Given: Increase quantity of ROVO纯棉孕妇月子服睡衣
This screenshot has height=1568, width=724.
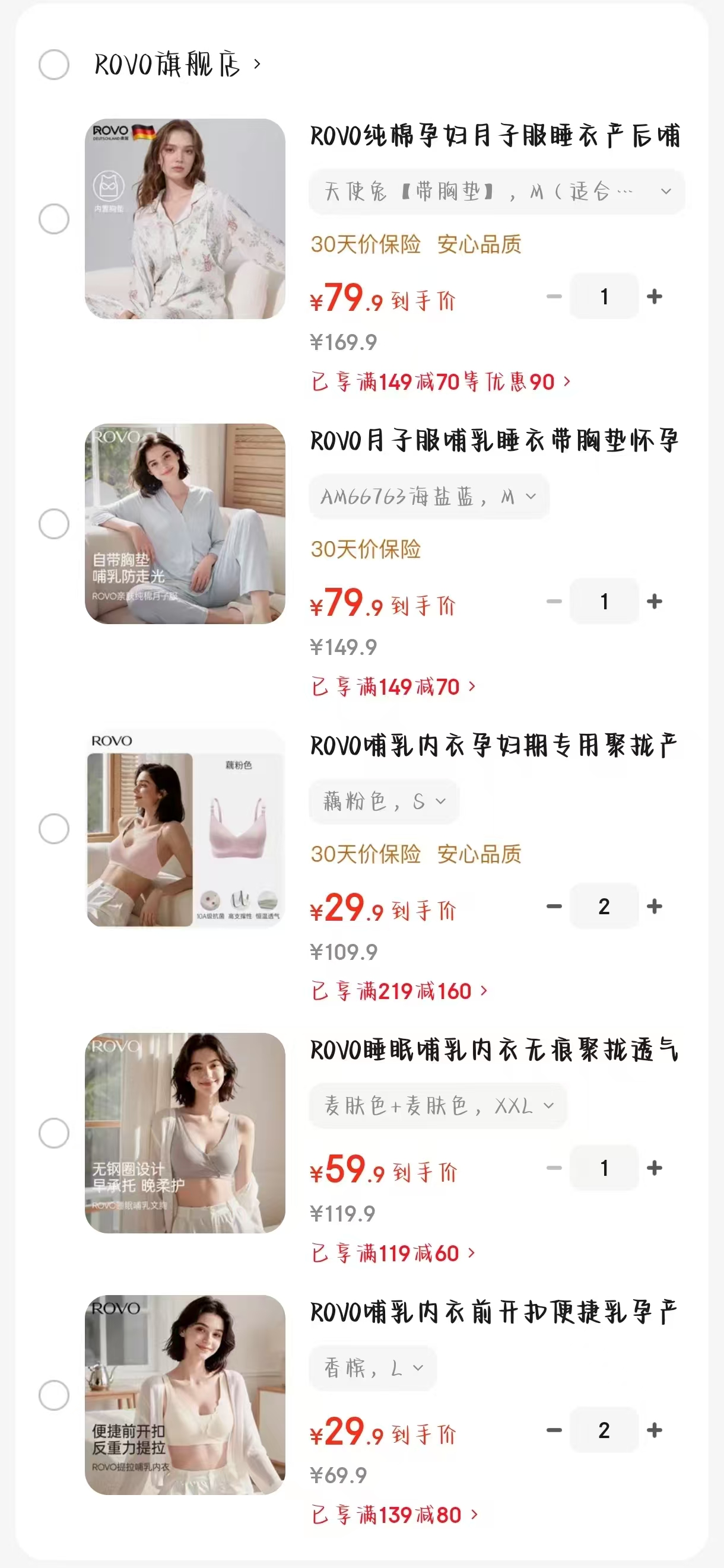Looking at the screenshot, I should pyautogui.click(x=655, y=297).
